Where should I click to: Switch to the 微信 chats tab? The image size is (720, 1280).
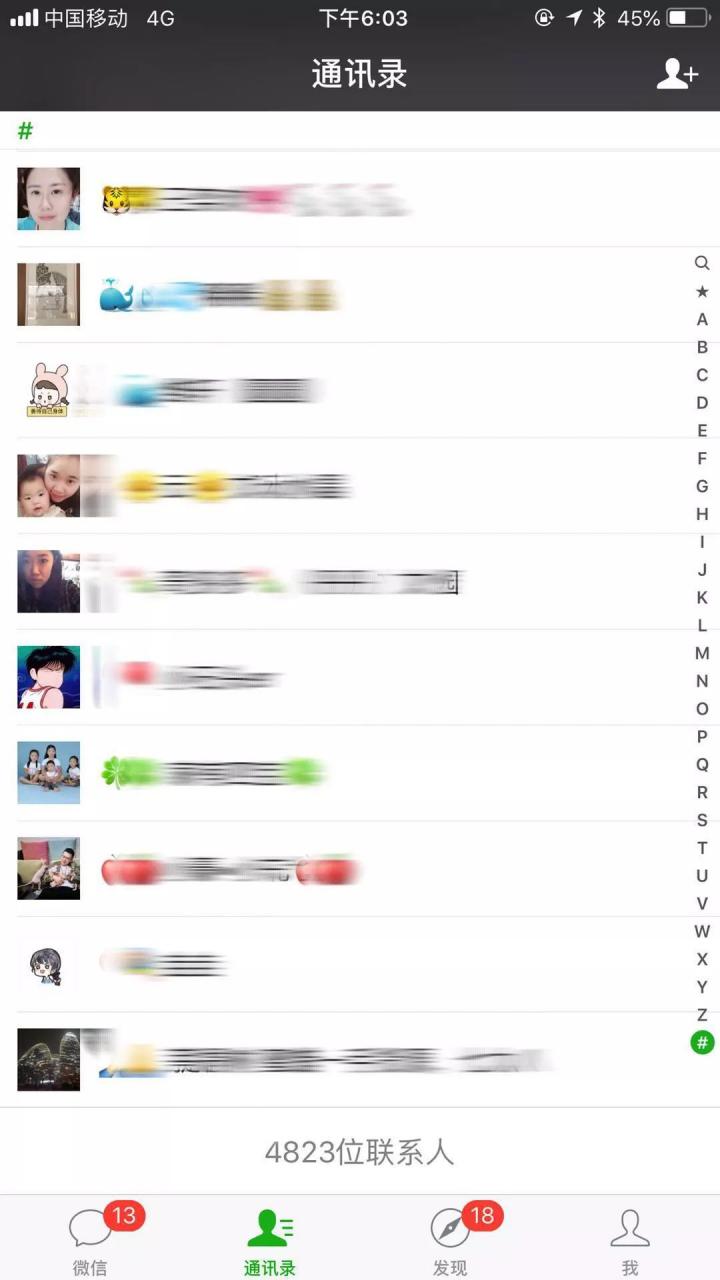(90, 1238)
